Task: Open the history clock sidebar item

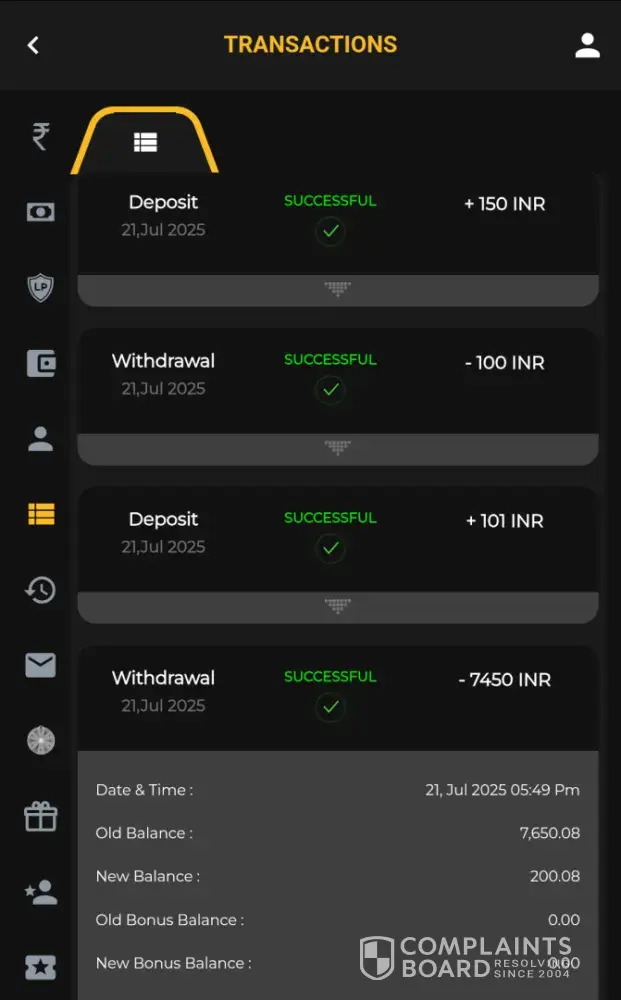Action: coord(40,590)
